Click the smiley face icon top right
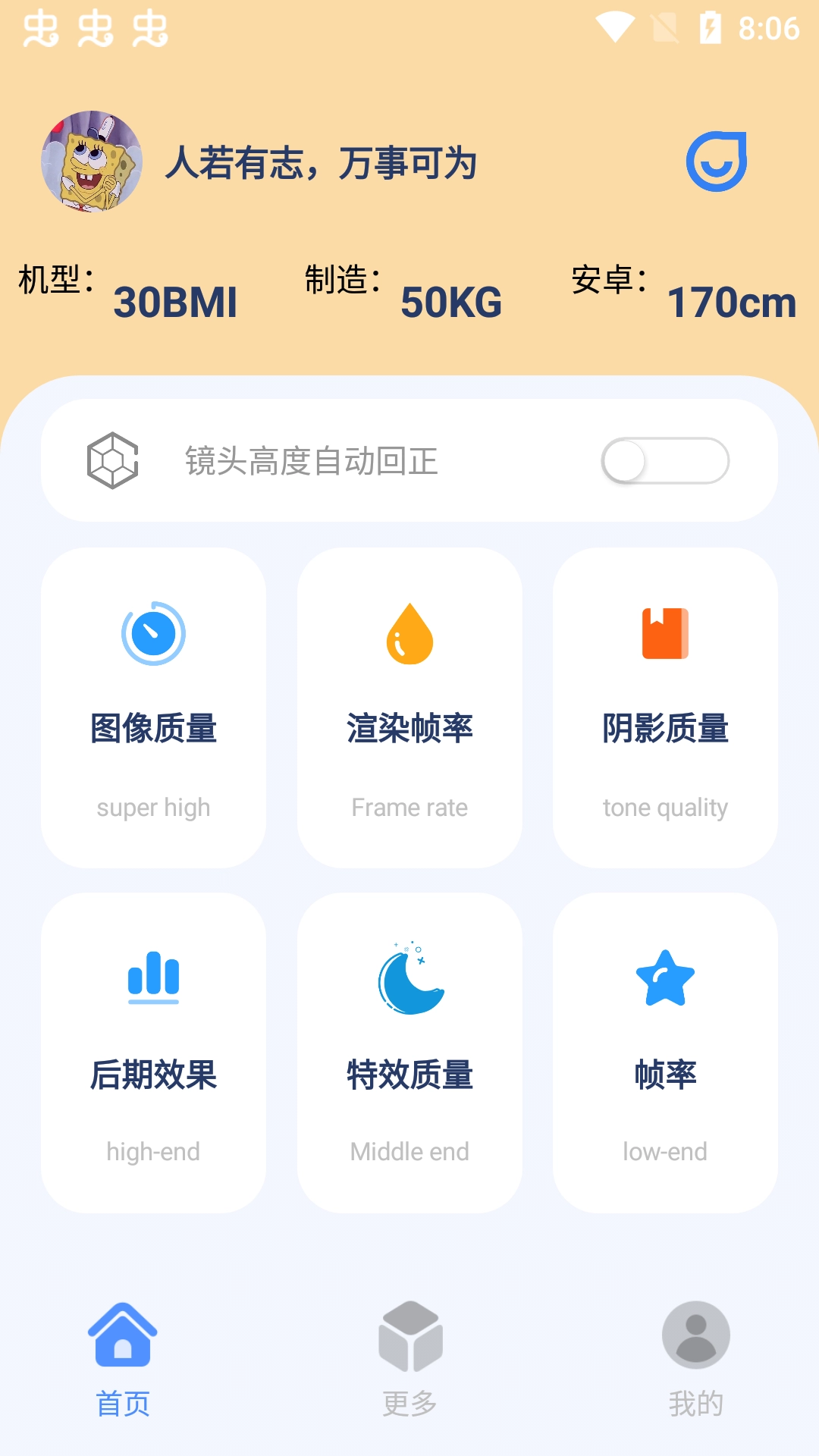Screen dimensions: 819x1456 [717, 161]
